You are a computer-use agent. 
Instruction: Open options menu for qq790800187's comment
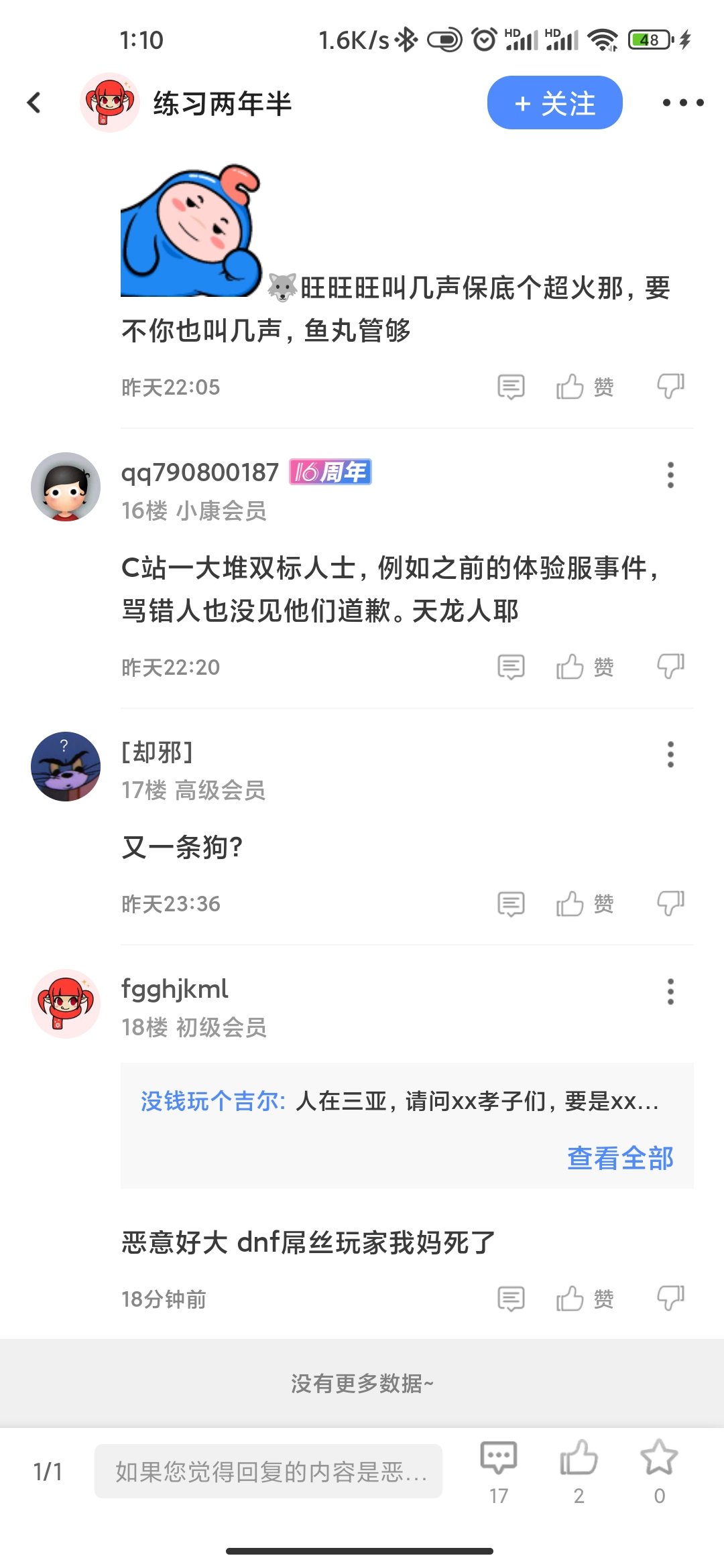click(670, 475)
